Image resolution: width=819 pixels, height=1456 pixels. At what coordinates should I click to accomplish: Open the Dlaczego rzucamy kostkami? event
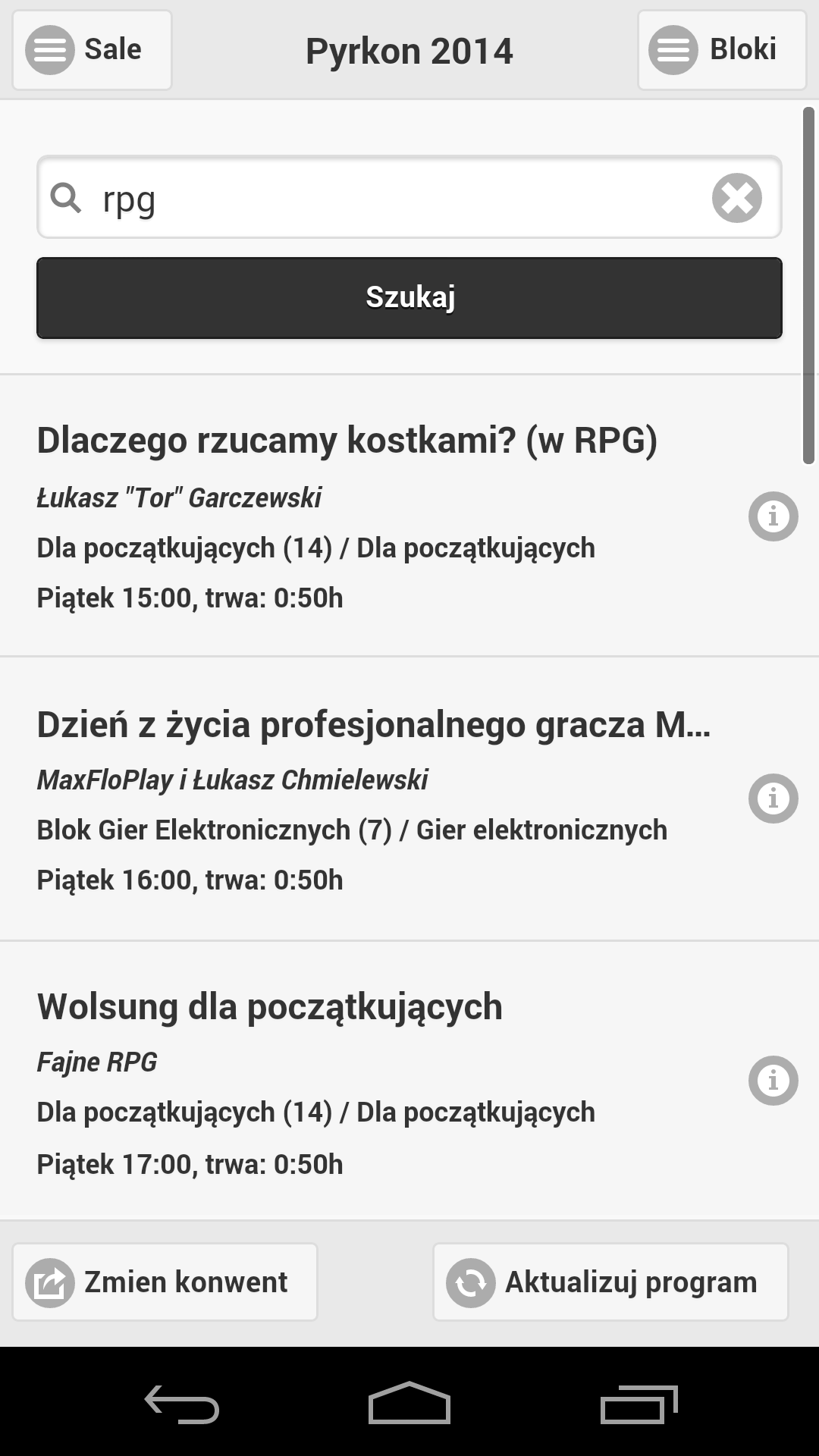[x=347, y=441]
